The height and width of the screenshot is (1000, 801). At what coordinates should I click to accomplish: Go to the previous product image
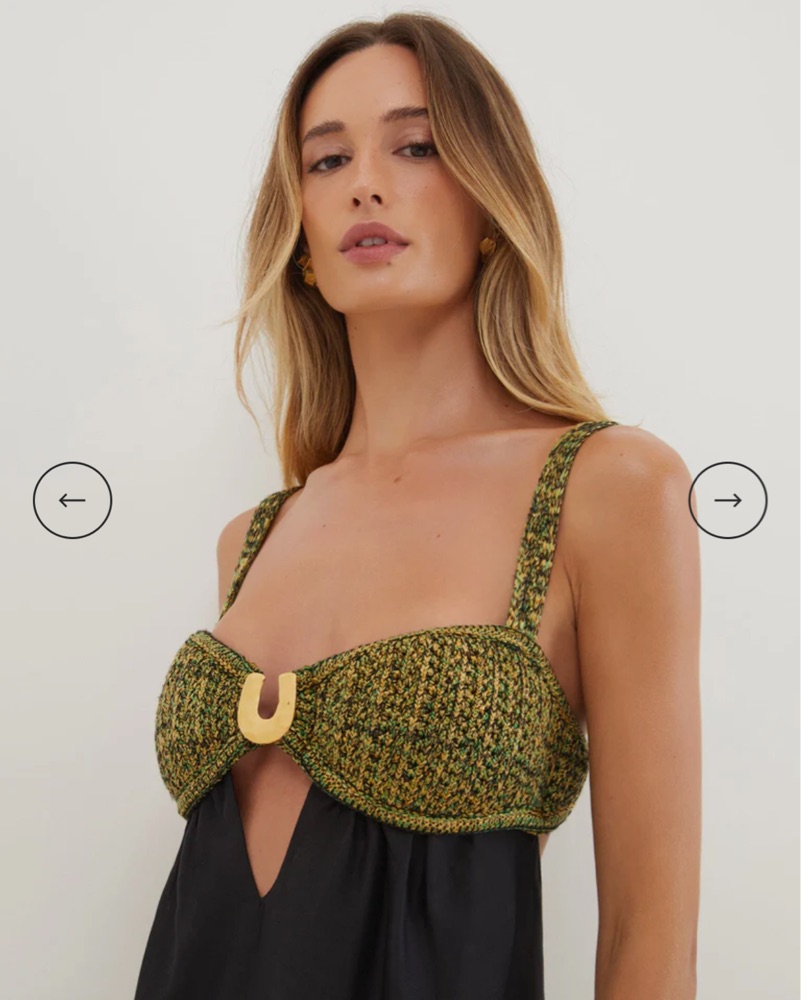[x=72, y=500]
